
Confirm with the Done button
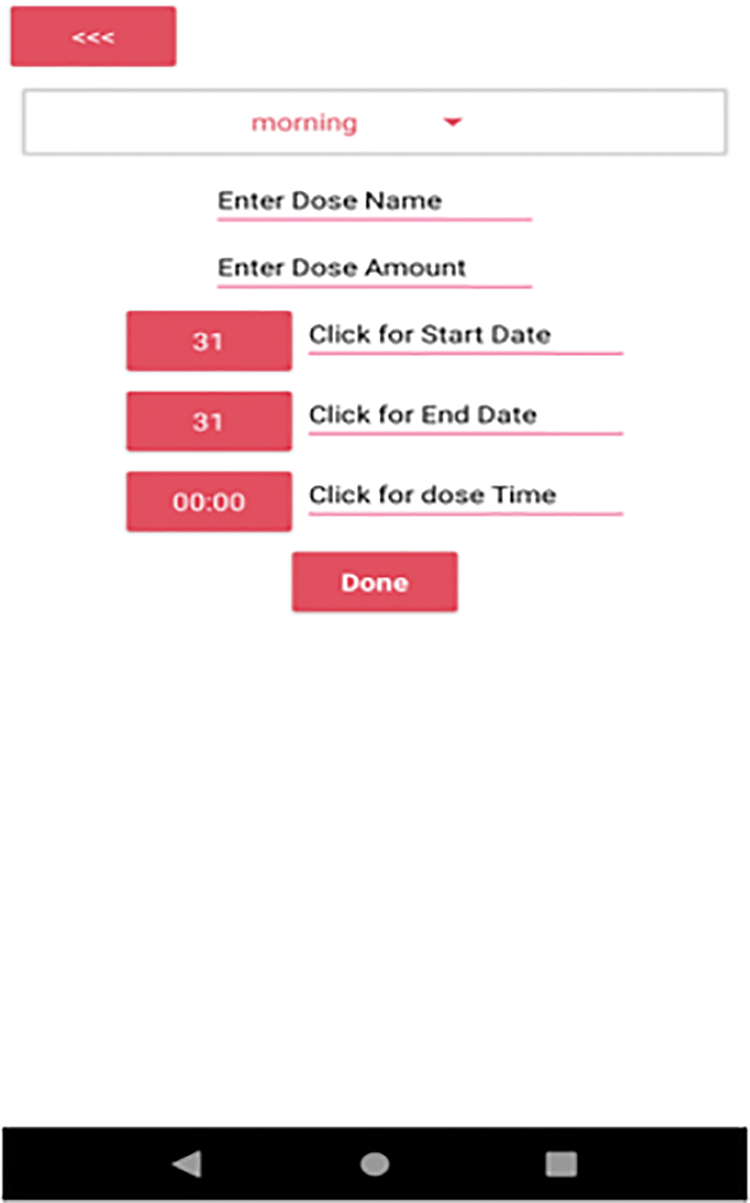click(x=374, y=582)
